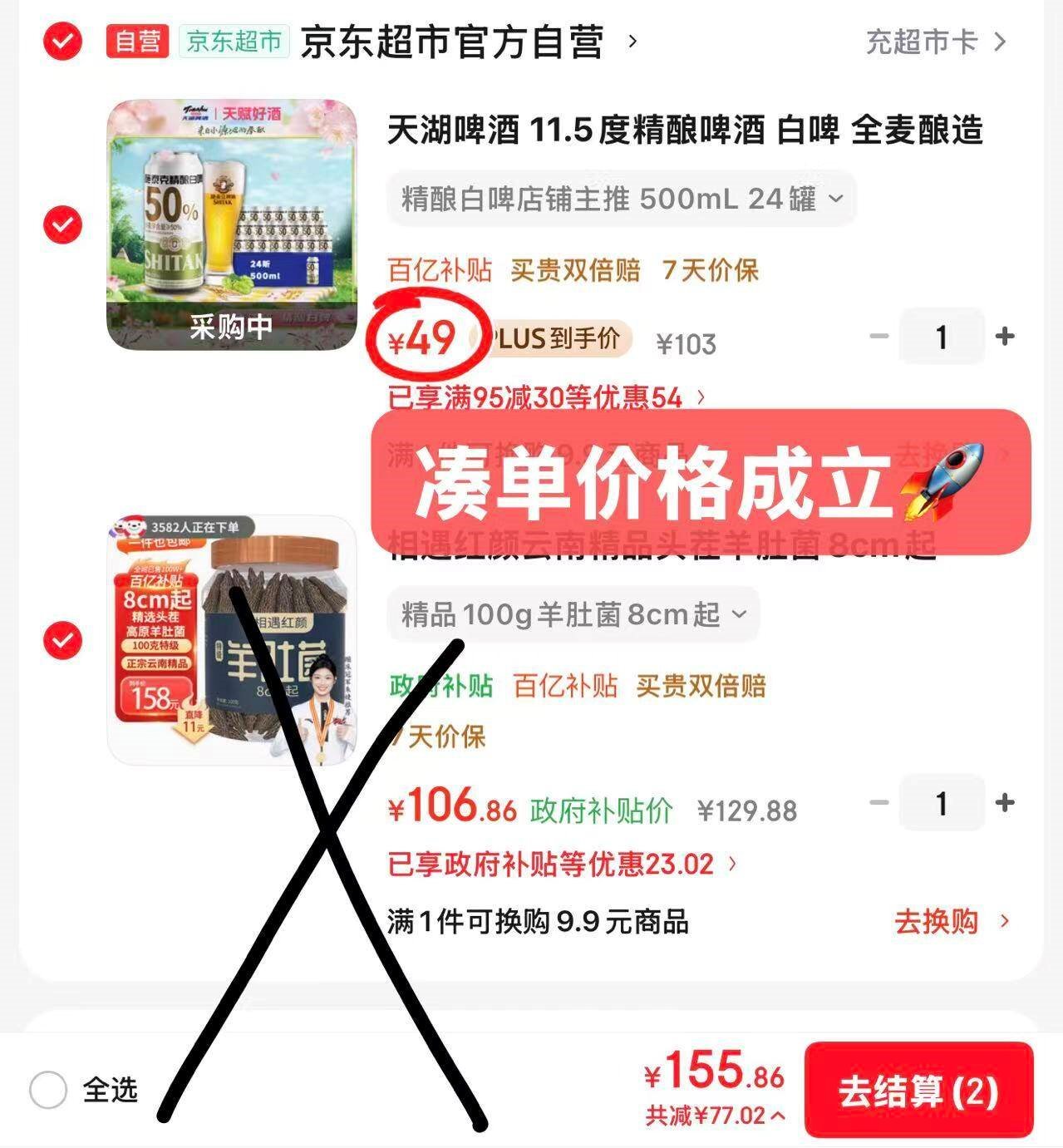The width and height of the screenshot is (1063, 1148).
Task: Deselect the 羊肚菌 item checkbox
Action: pyautogui.click(x=62, y=641)
